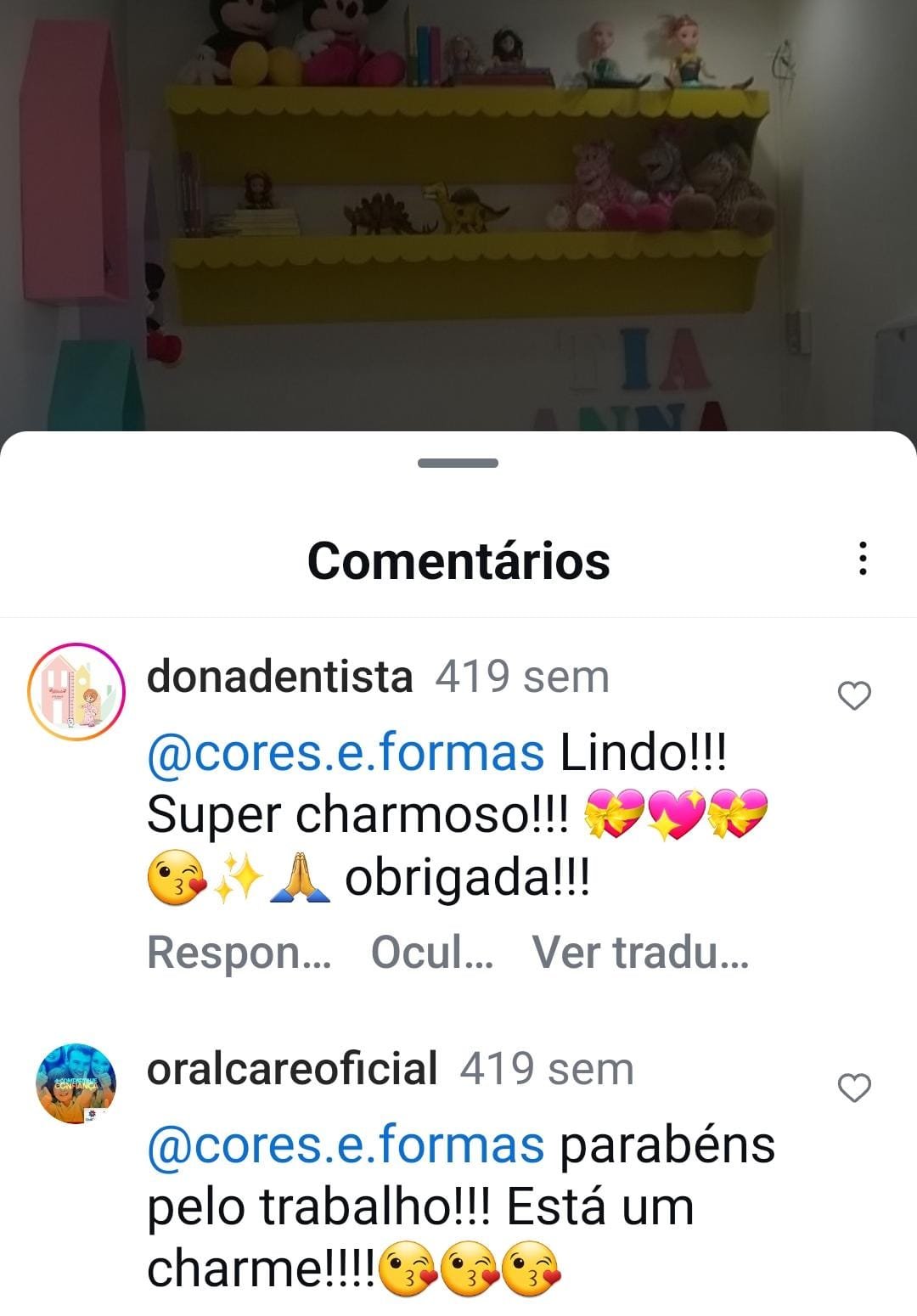Hide donadentista's comment via Ocultar
The width and height of the screenshot is (917, 1316).
(431, 953)
